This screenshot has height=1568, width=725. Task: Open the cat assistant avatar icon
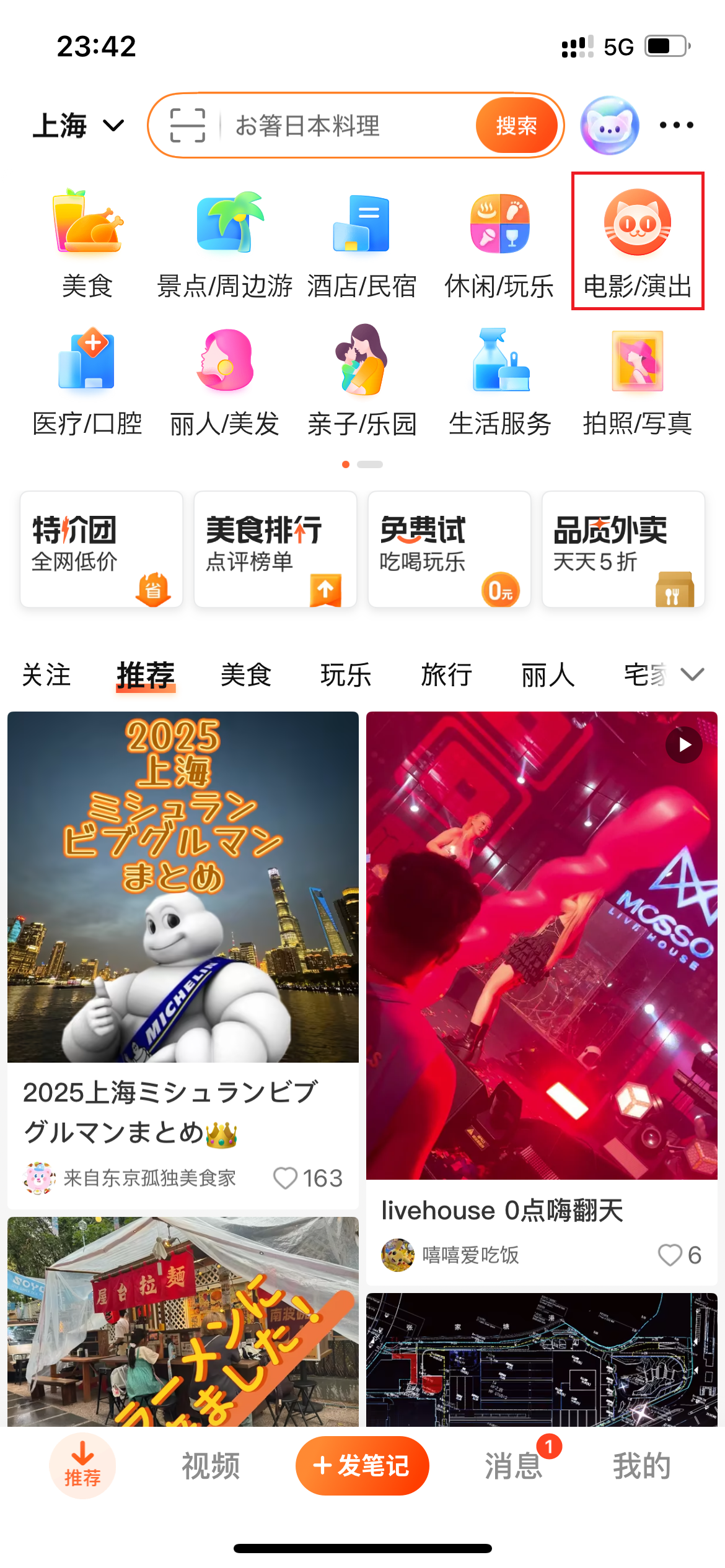609,126
